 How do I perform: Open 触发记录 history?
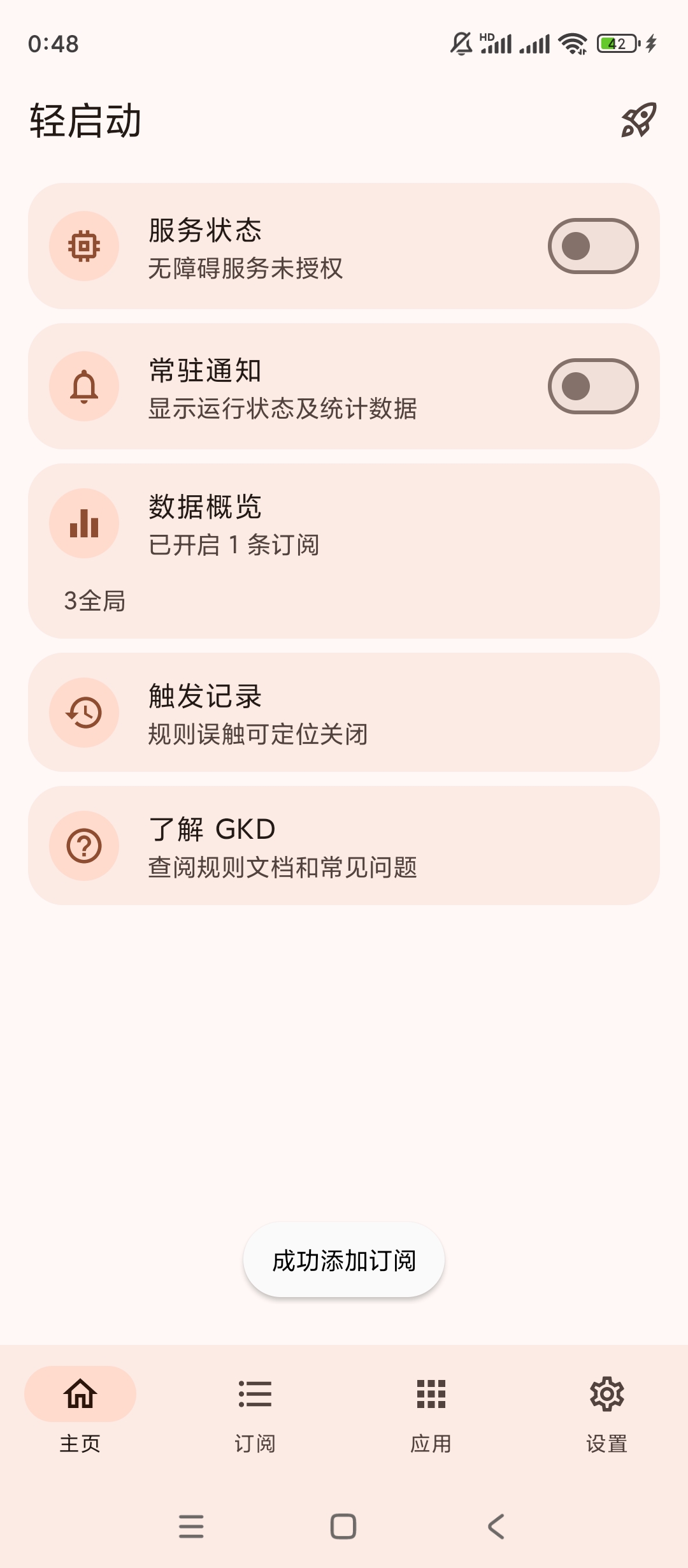click(344, 713)
